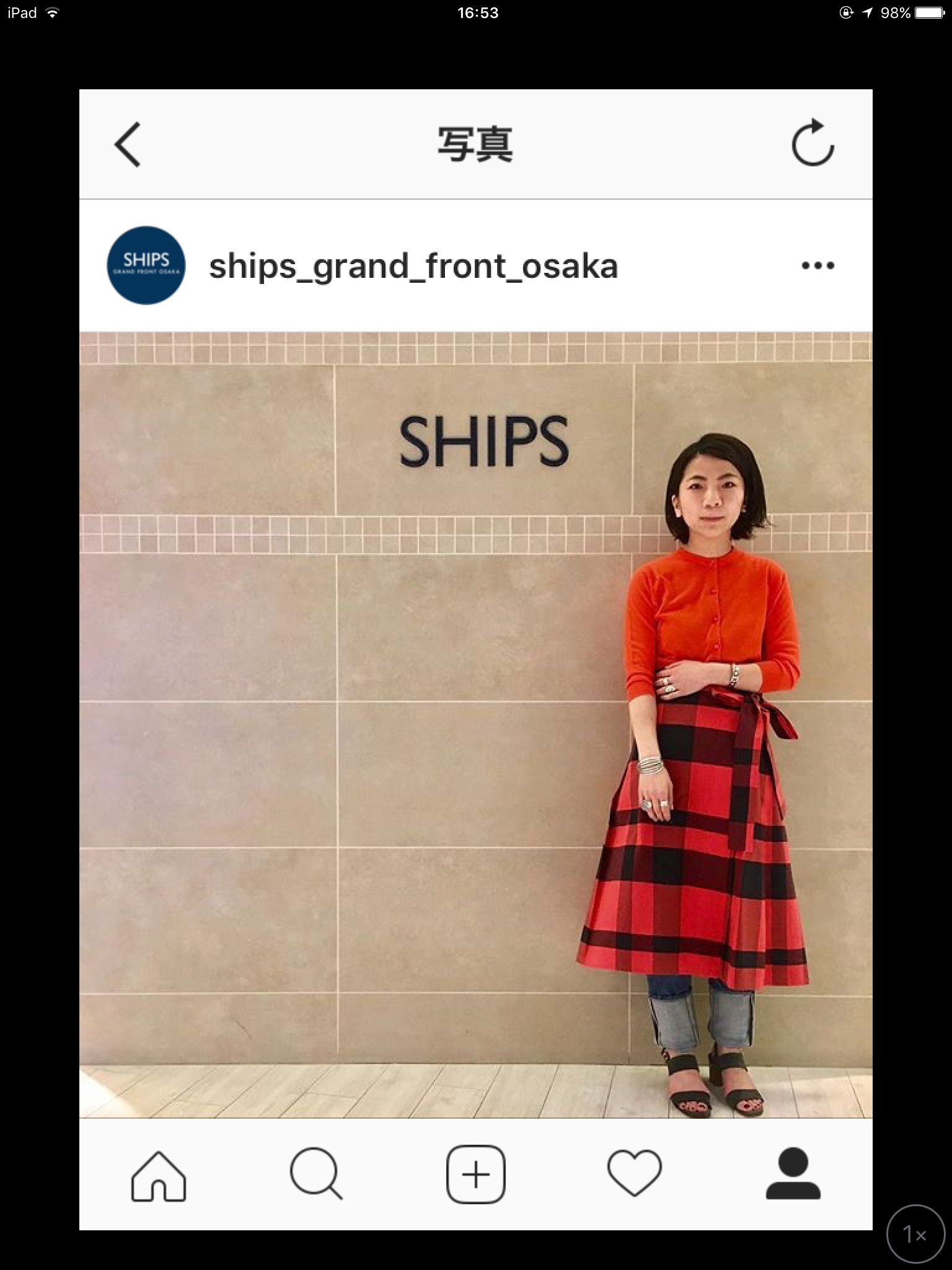Switch to the Home tab

[x=159, y=1176]
